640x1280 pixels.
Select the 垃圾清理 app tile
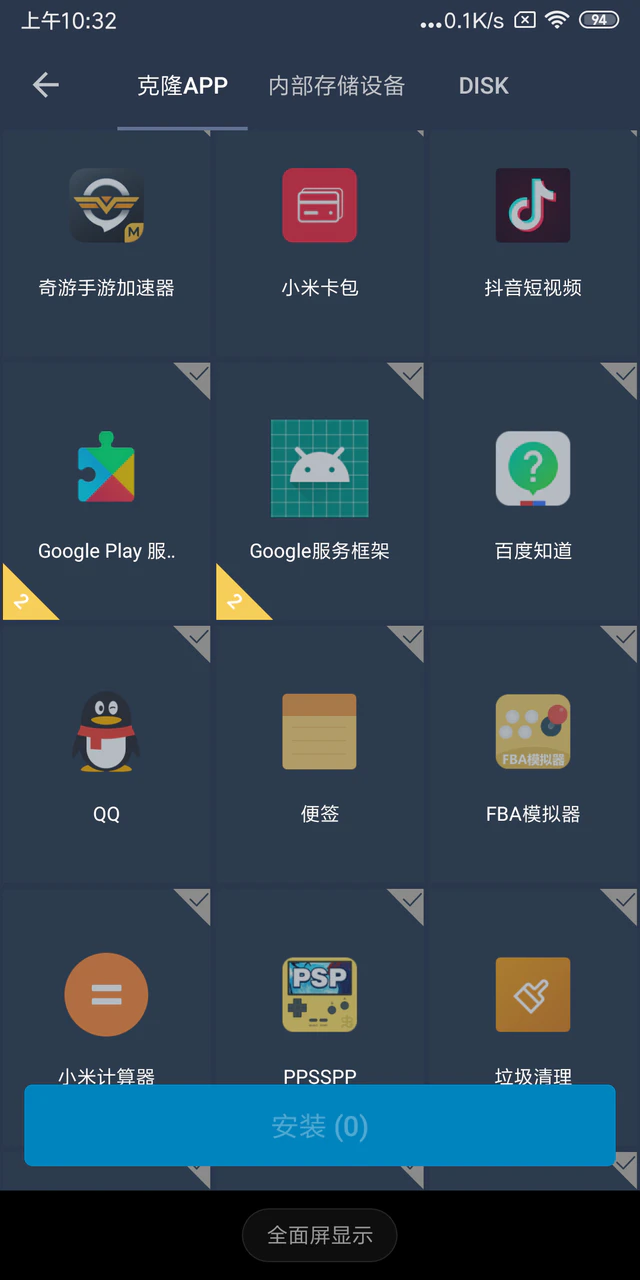533,1000
